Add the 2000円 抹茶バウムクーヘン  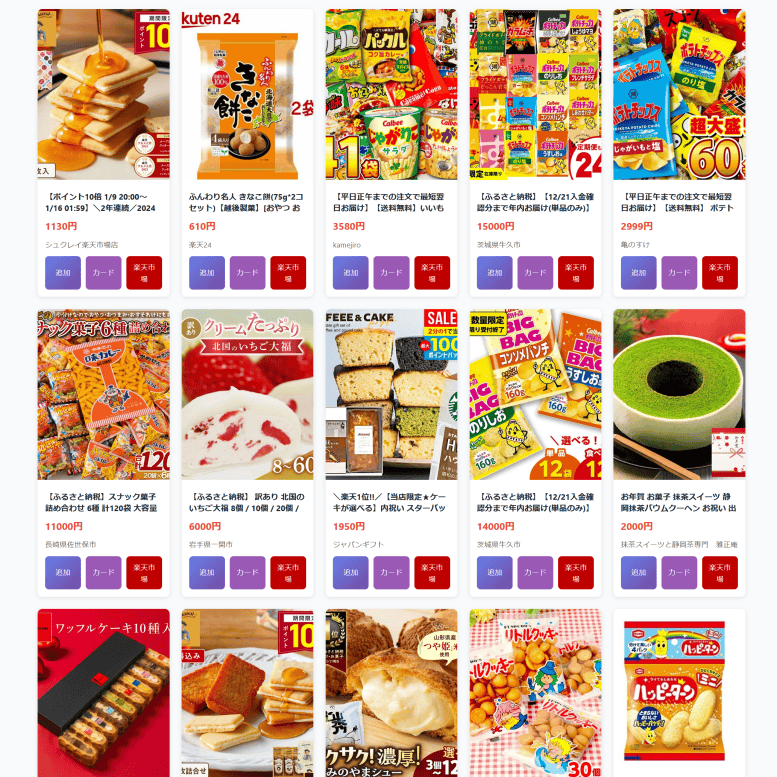tap(639, 573)
